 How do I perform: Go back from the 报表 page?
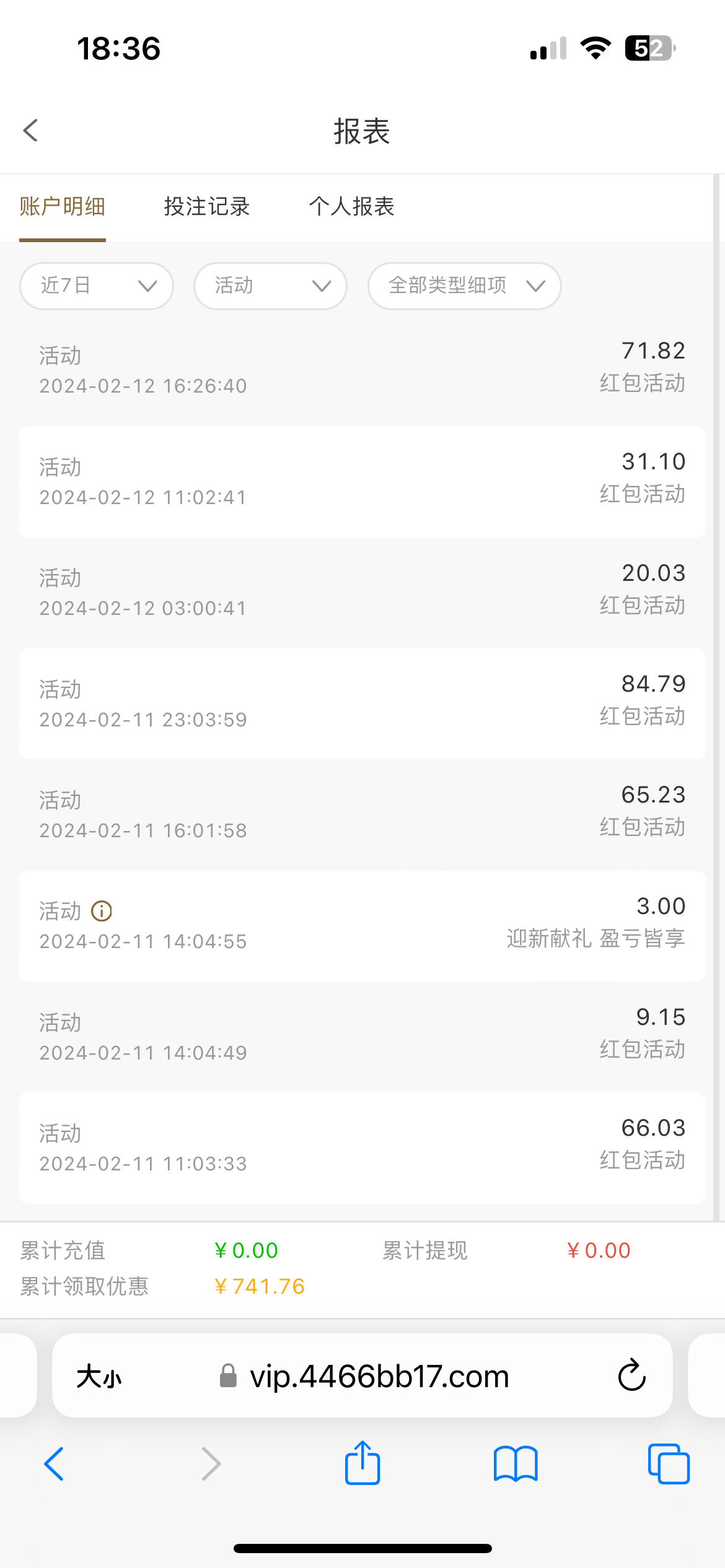31,131
